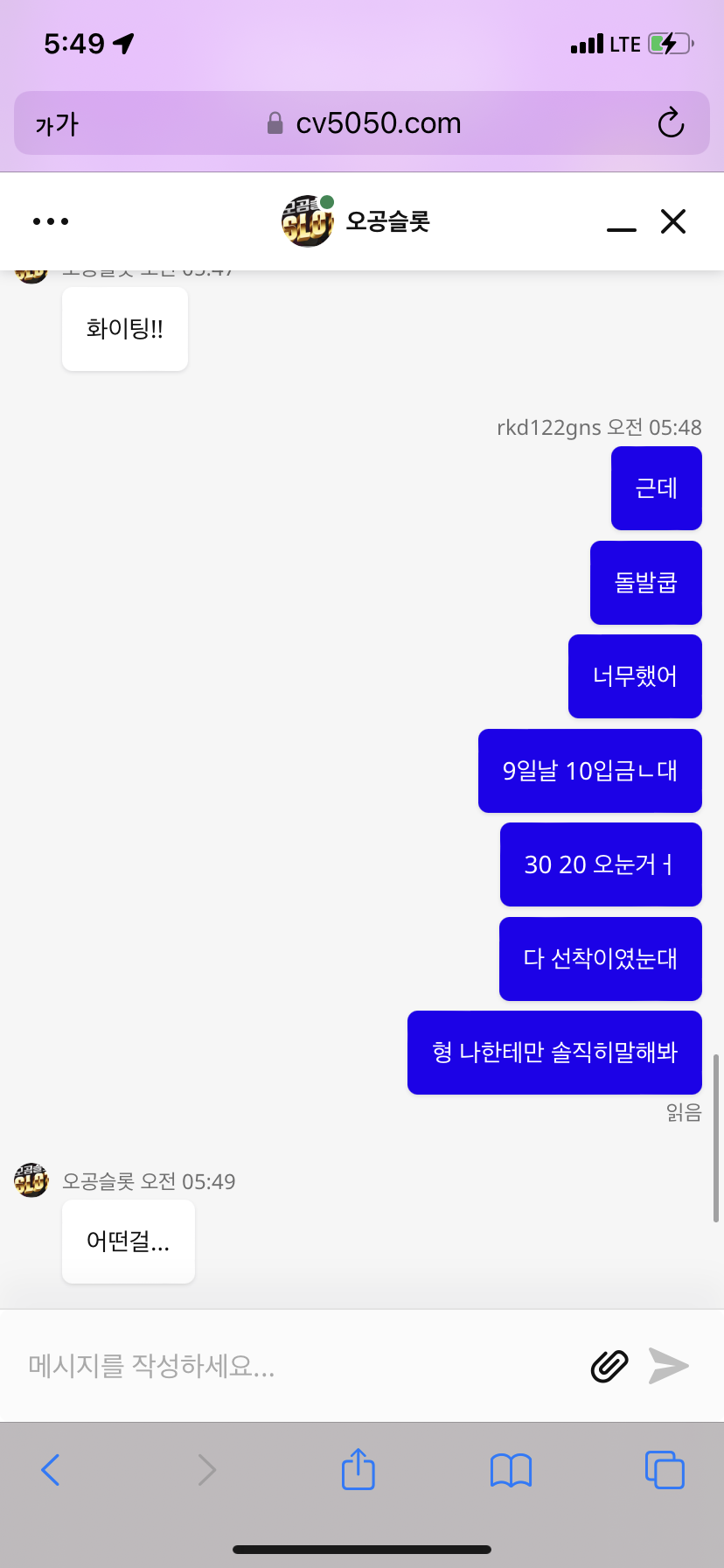The width and height of the screenshot is (724, 1568).
Task: Attach a file with the paperclip icon
Action: click(609, 1366)
